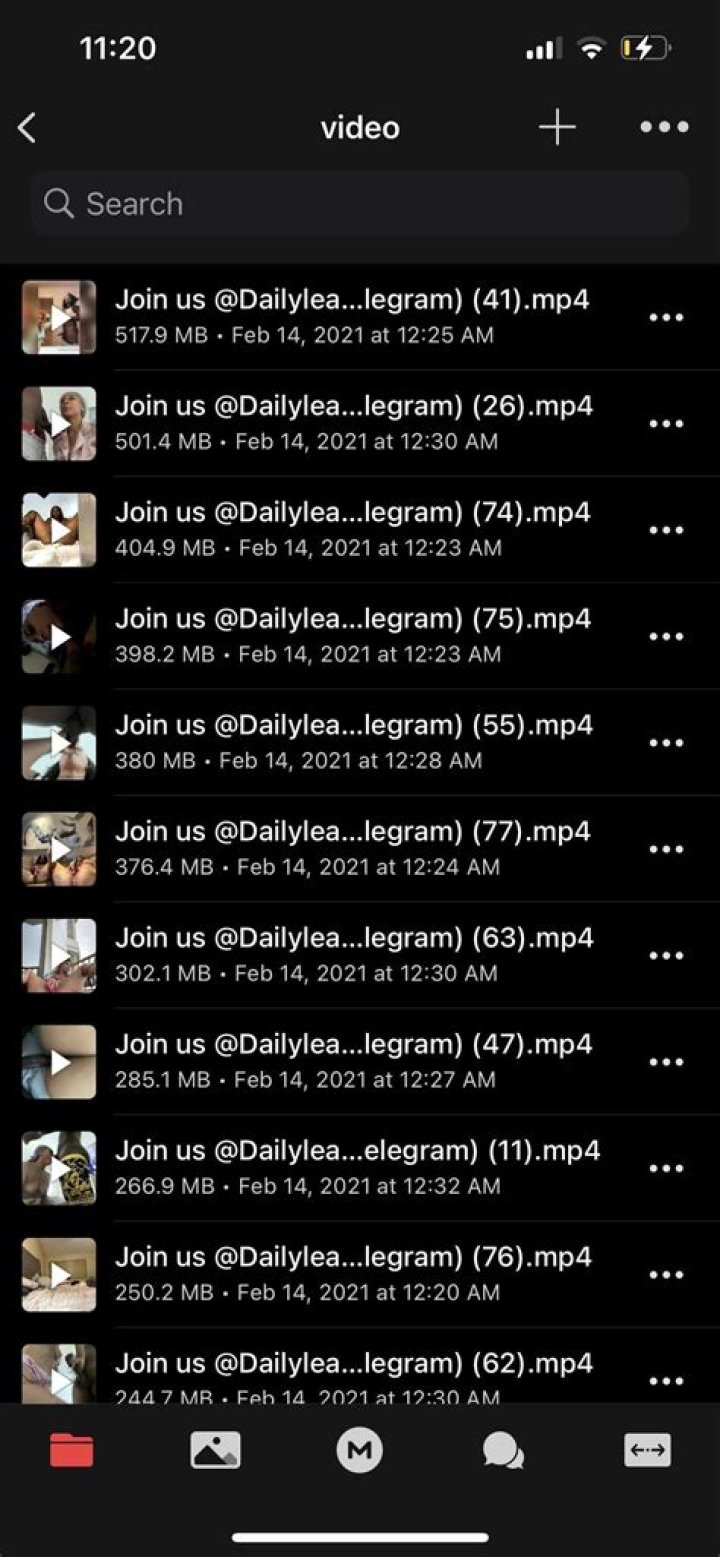Open actions menu for file (11).mp4
The height and width of the screenshot is (1557, 720).
pyautogui.click(x=666, y=1167)
